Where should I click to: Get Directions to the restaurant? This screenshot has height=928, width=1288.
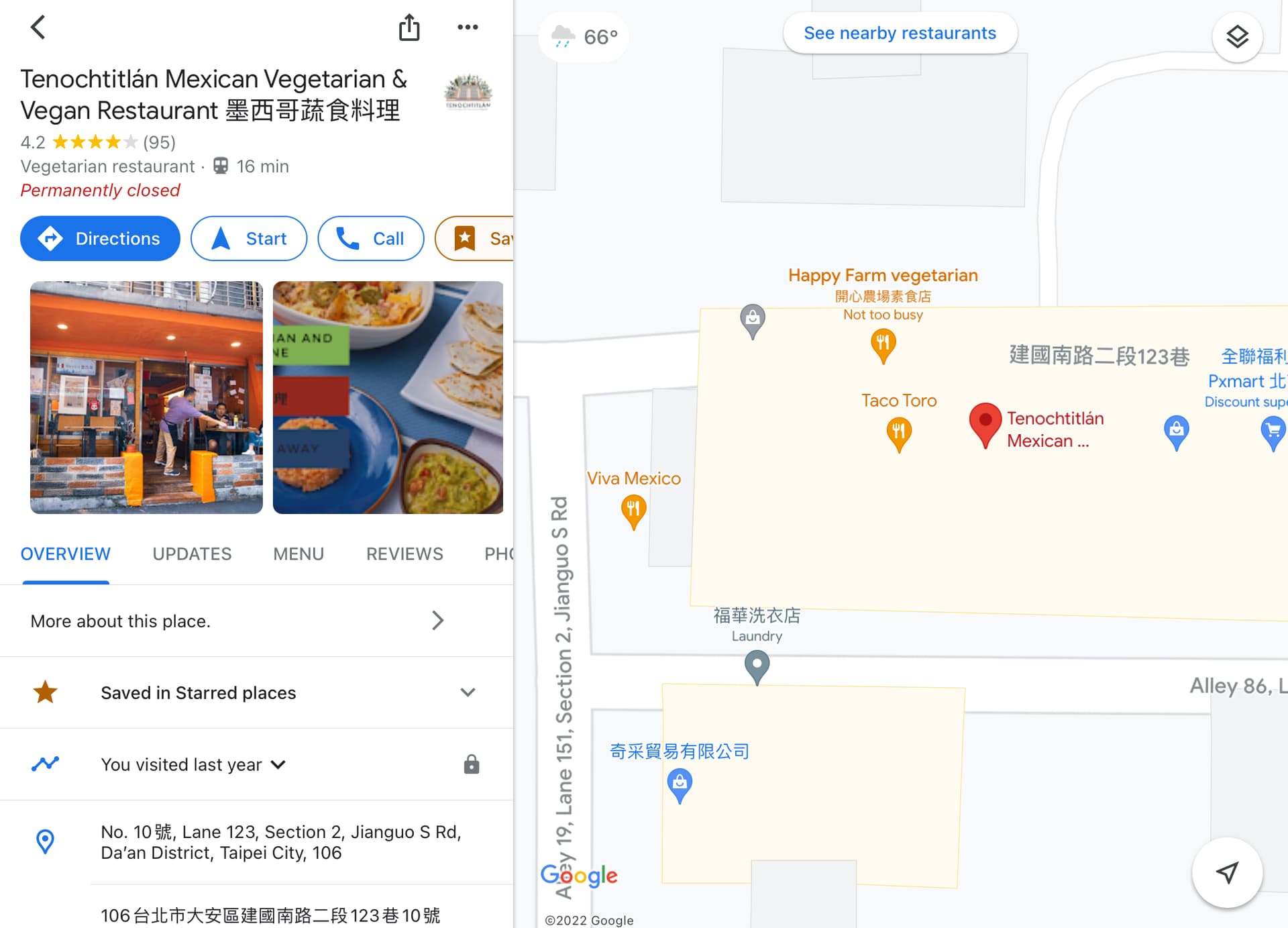click(100, 238)
